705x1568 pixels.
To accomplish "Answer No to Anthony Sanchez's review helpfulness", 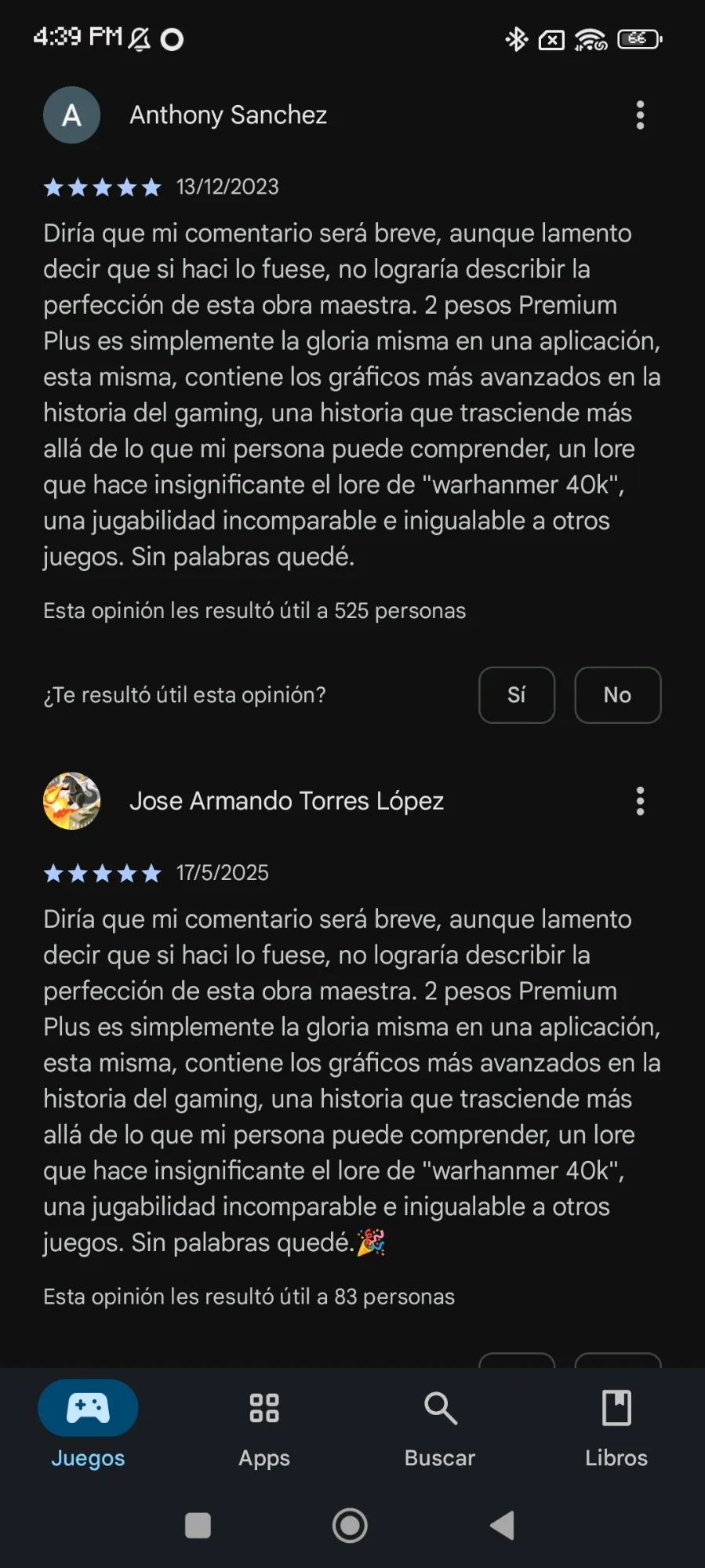I will tap(617, 695).
